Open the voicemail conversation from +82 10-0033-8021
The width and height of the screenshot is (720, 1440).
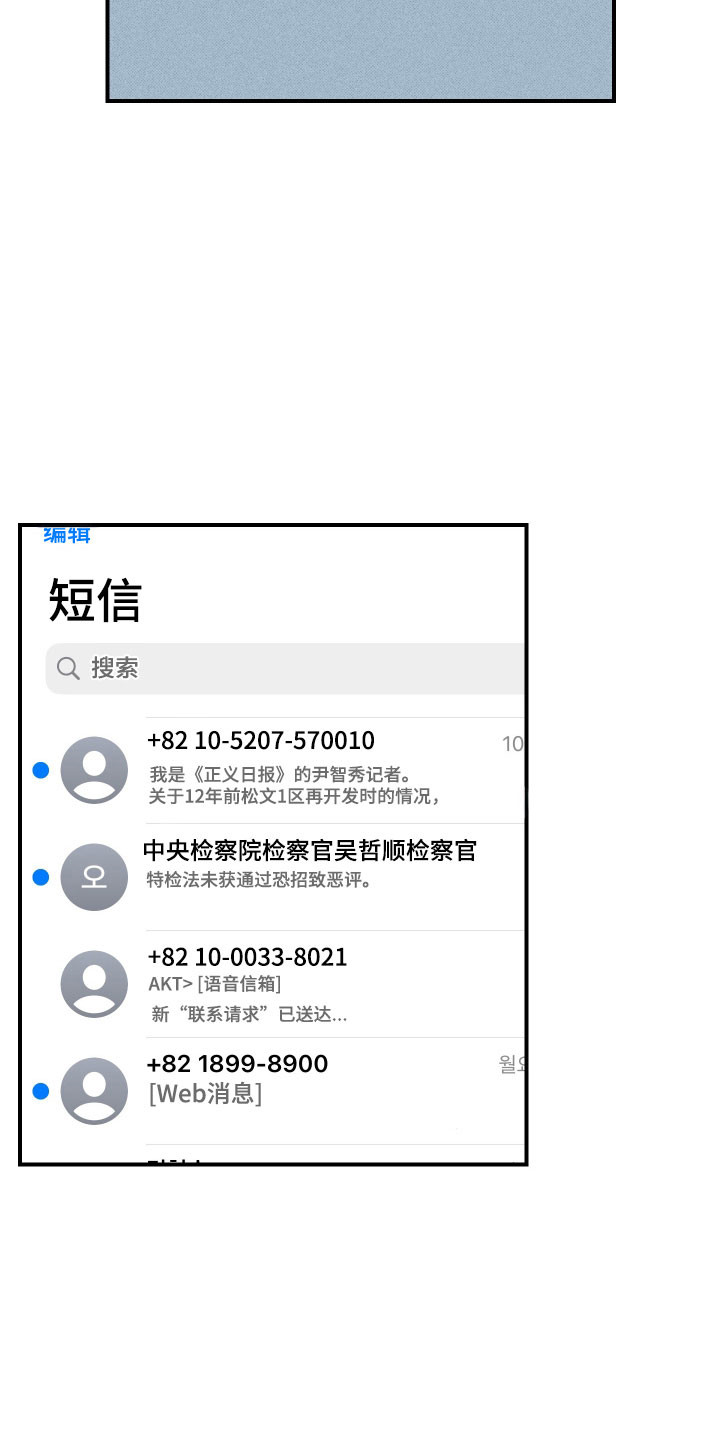300,984
